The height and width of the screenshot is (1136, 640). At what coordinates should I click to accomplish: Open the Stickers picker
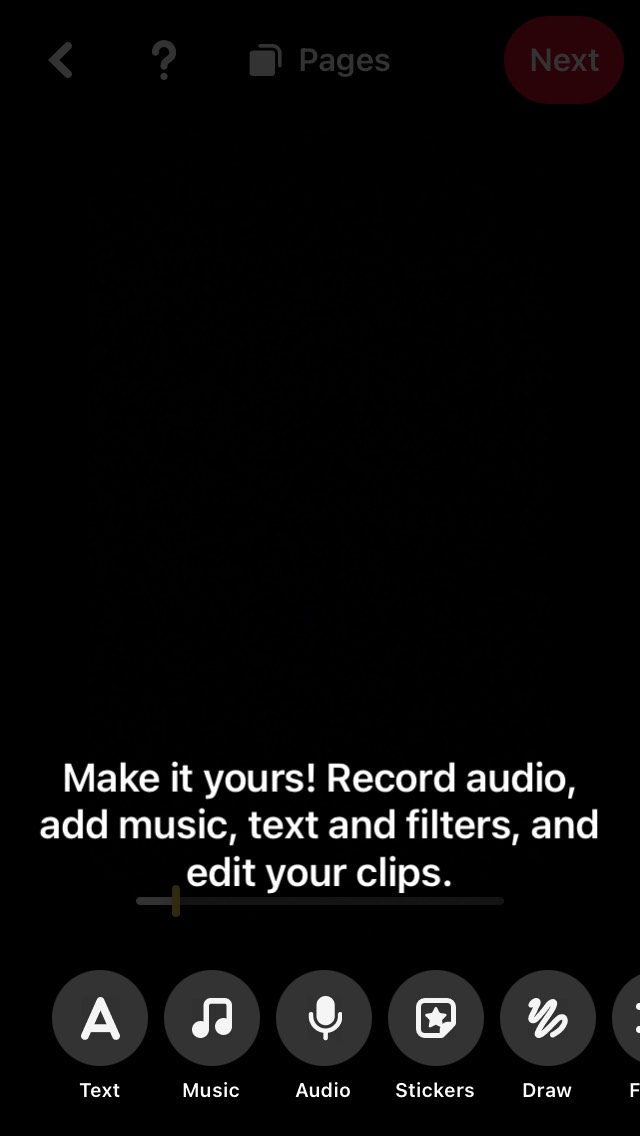436,1018
